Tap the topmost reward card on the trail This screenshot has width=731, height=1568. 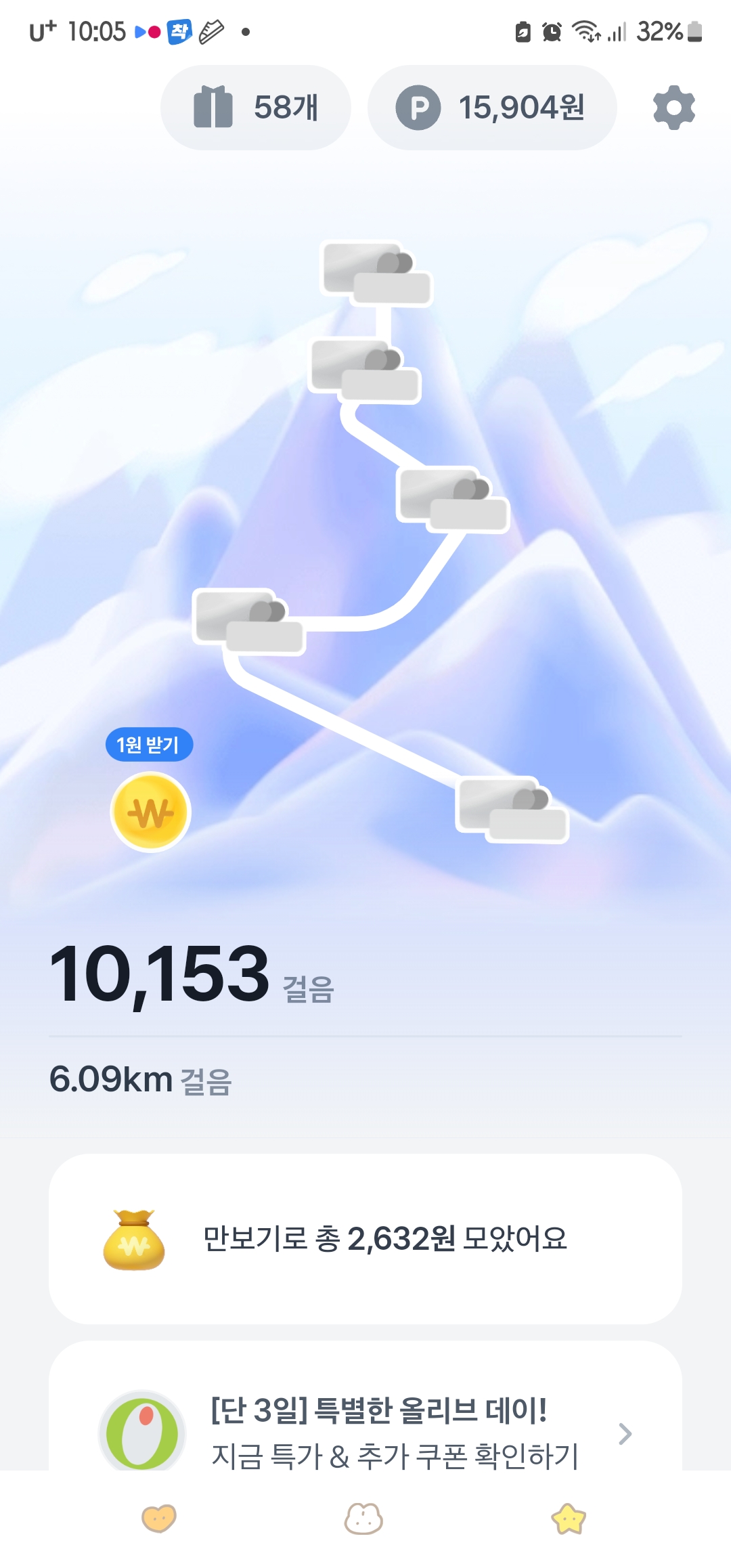coord(376,274)
